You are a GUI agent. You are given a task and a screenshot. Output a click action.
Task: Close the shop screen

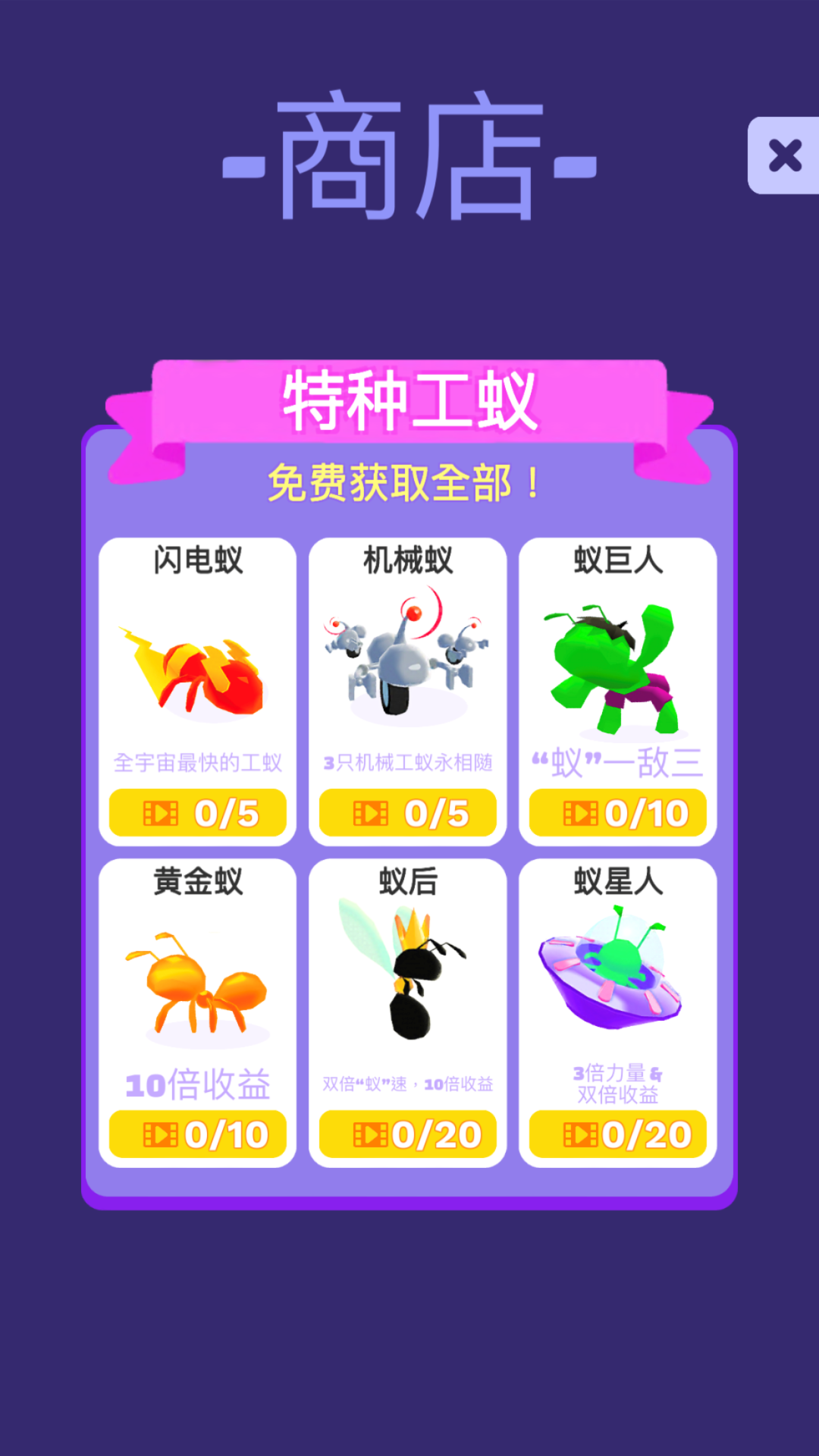tap(784, 155)
